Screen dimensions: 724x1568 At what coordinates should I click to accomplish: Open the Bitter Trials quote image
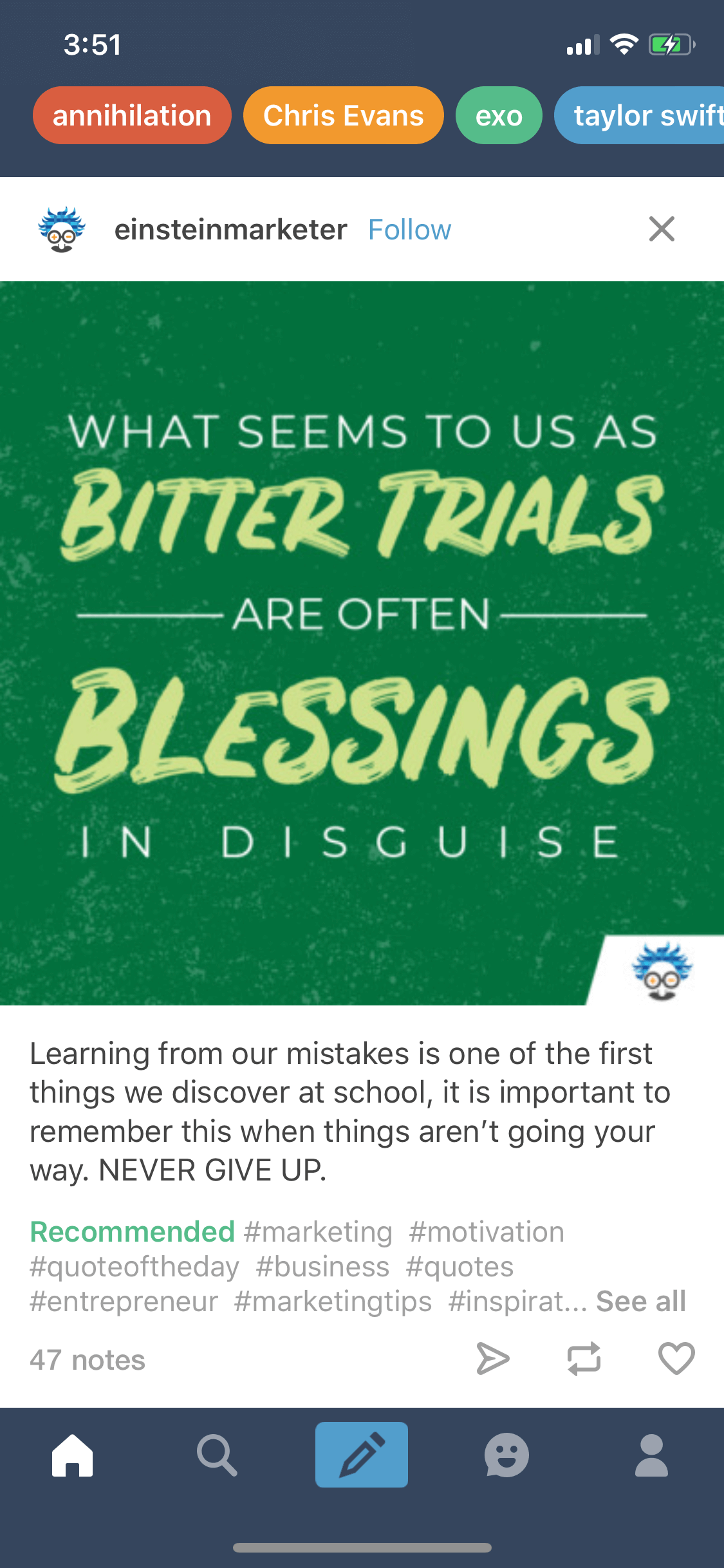362,643
